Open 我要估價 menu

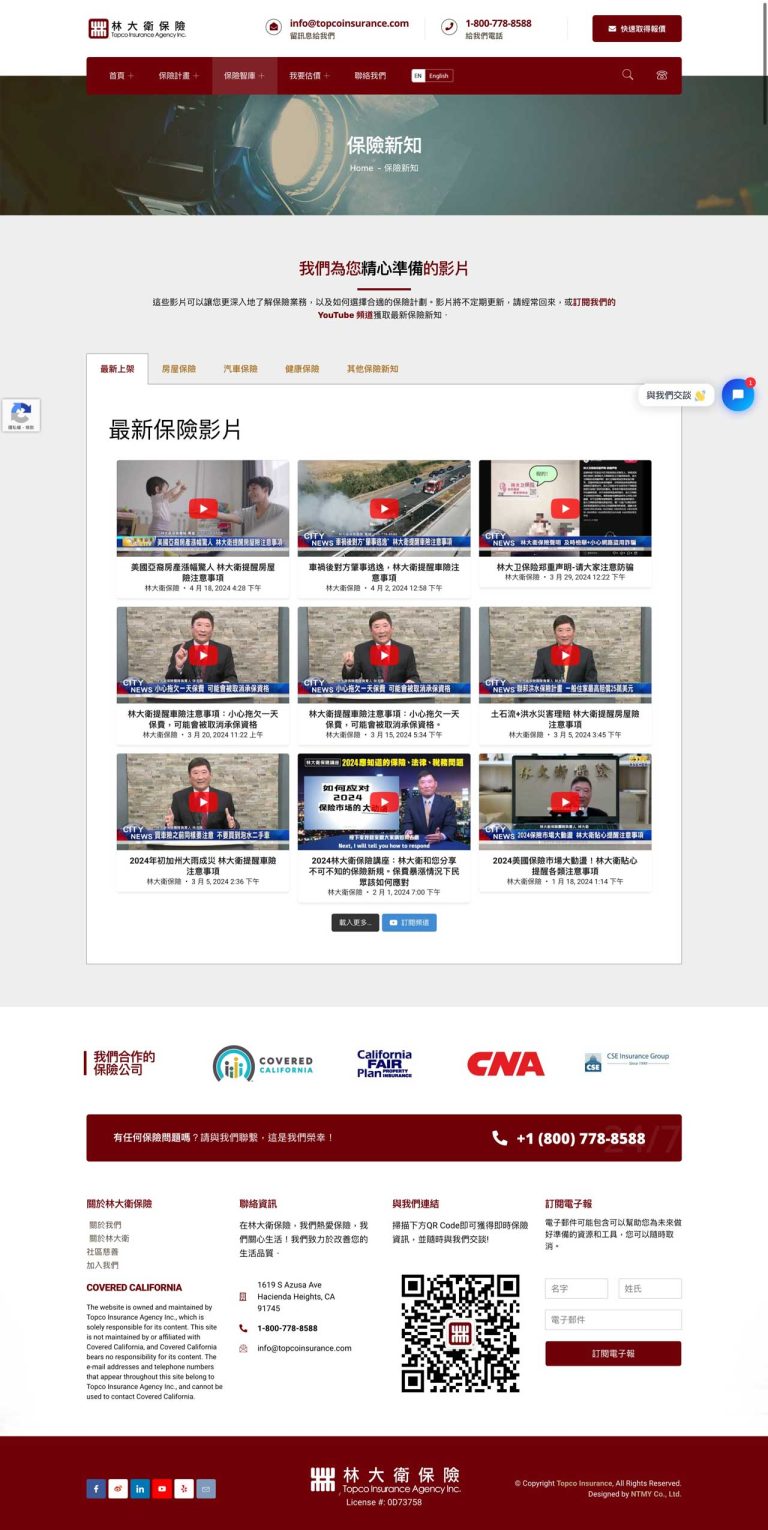309,76
